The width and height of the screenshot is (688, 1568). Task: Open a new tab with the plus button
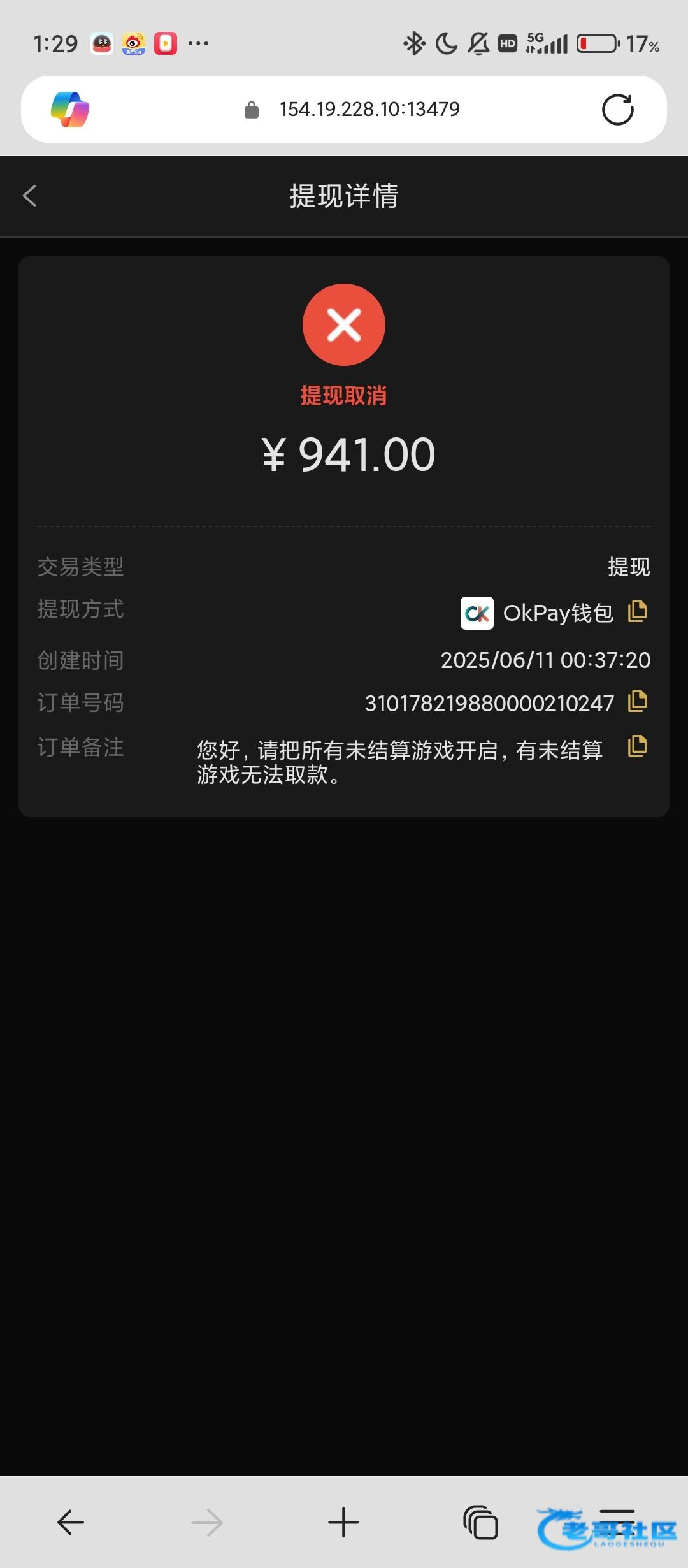point(343,1522)
